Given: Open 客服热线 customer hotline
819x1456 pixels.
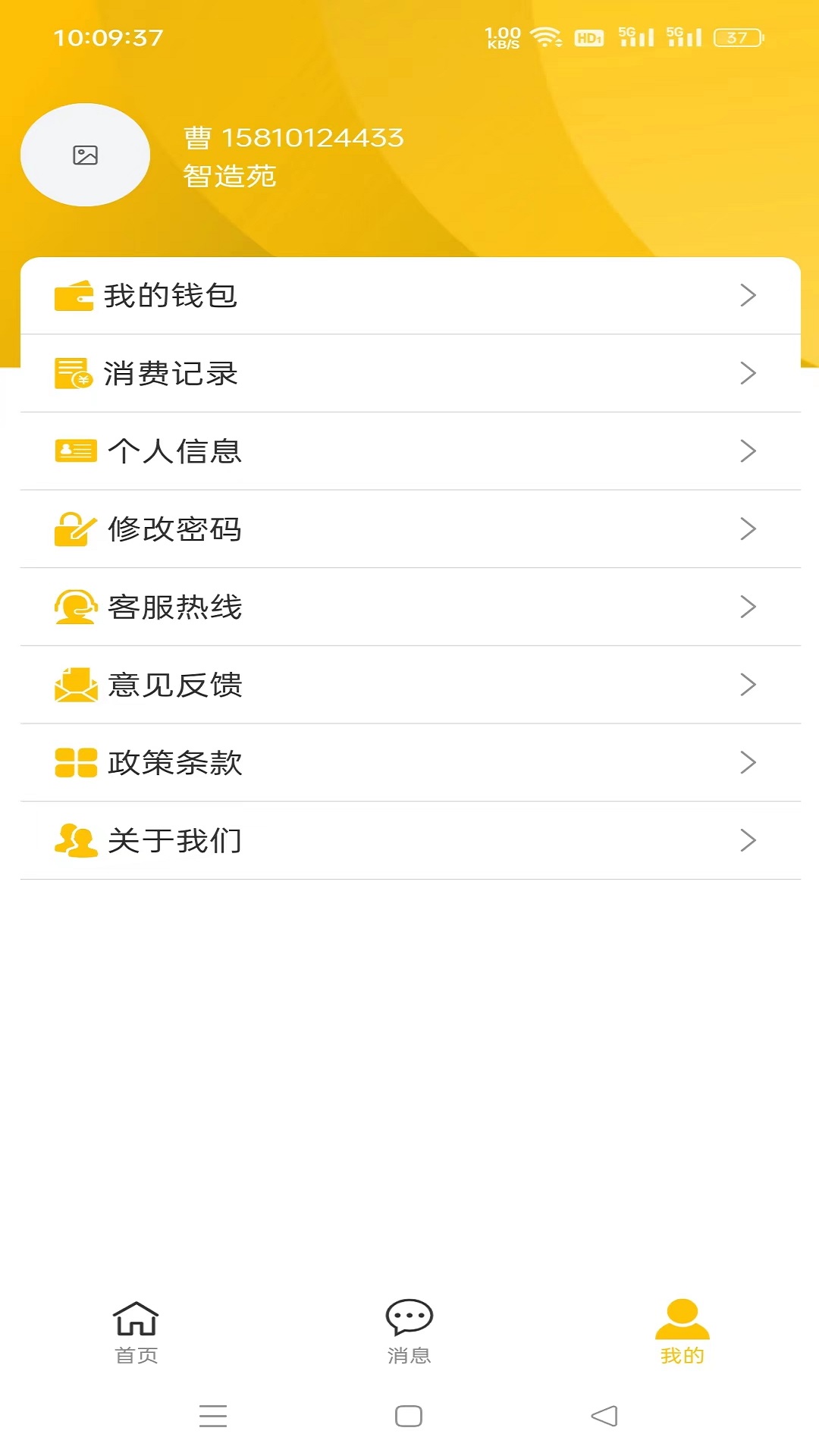Looking at the screenshot, I should [409, 607].
